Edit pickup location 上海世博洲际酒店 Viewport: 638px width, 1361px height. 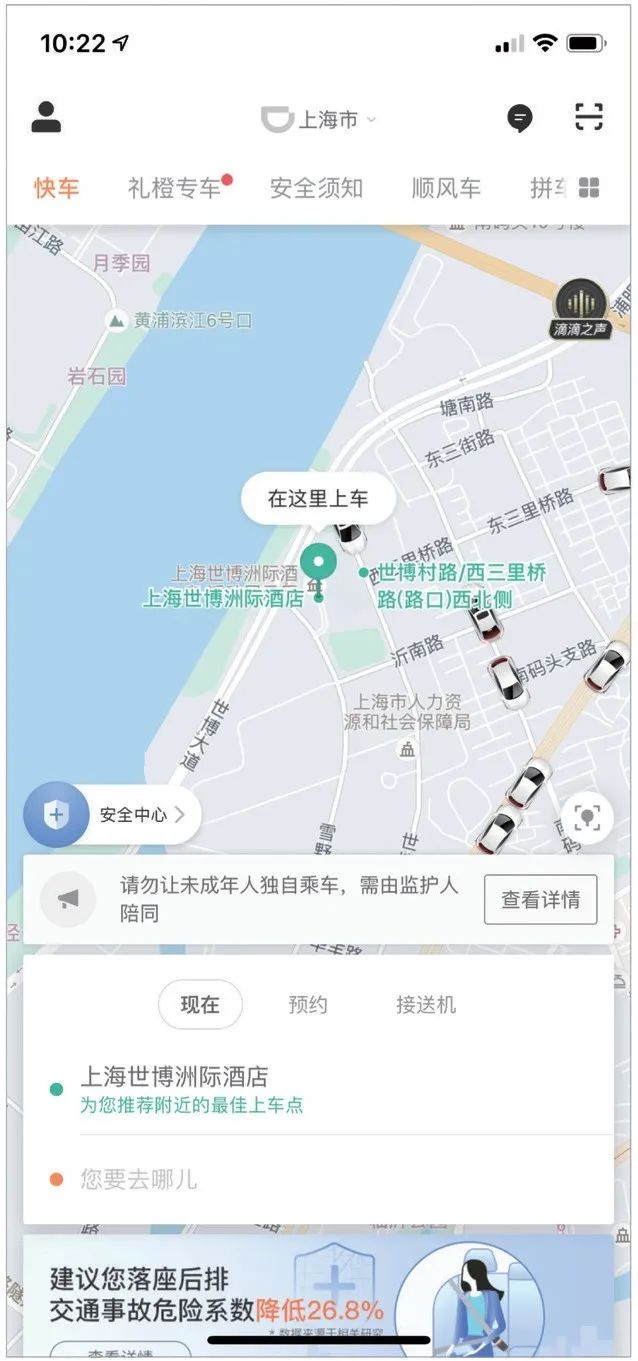[x=175, y=1077]
